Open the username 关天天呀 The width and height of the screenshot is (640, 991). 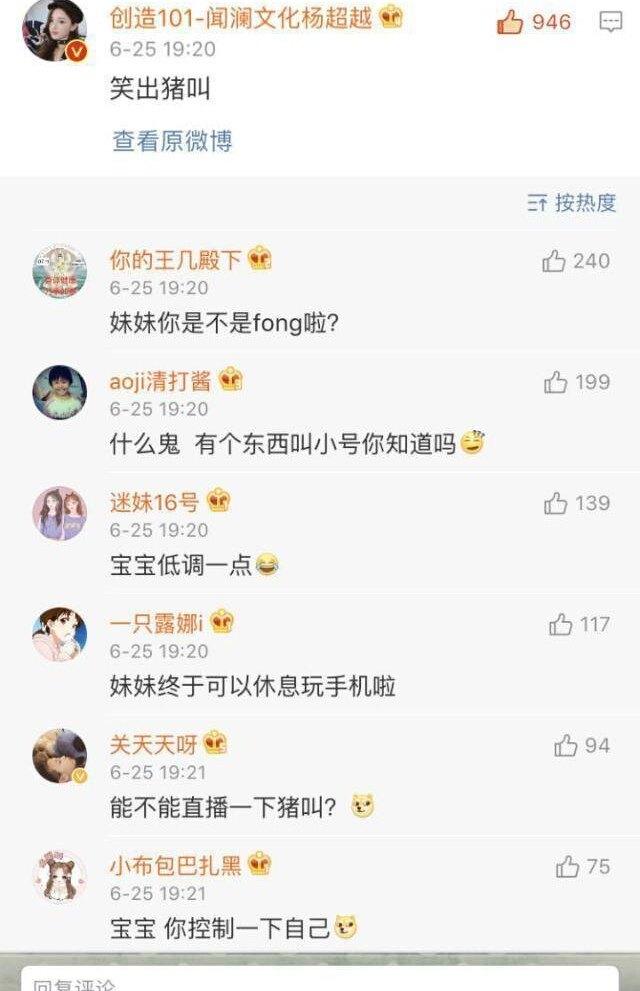pos(153,744)
